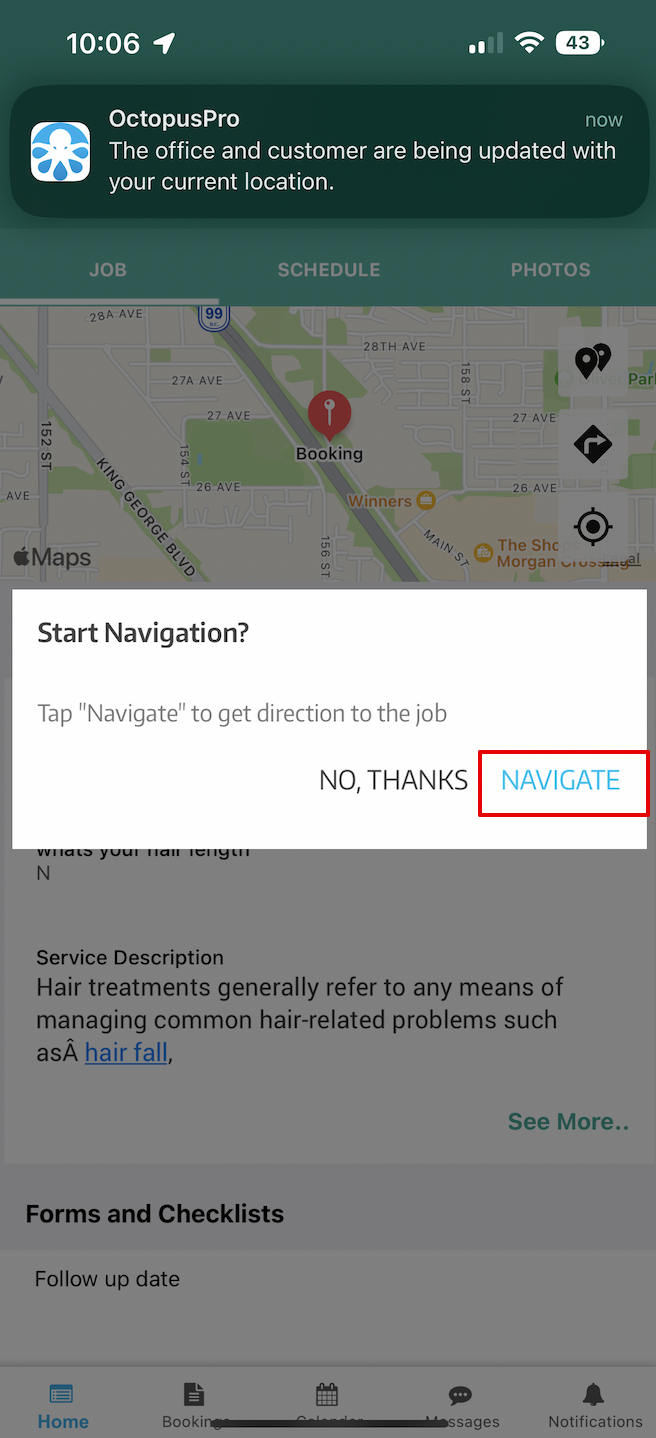Open the Follow up date form
656x1438 pixels.
click(107, 1279)
